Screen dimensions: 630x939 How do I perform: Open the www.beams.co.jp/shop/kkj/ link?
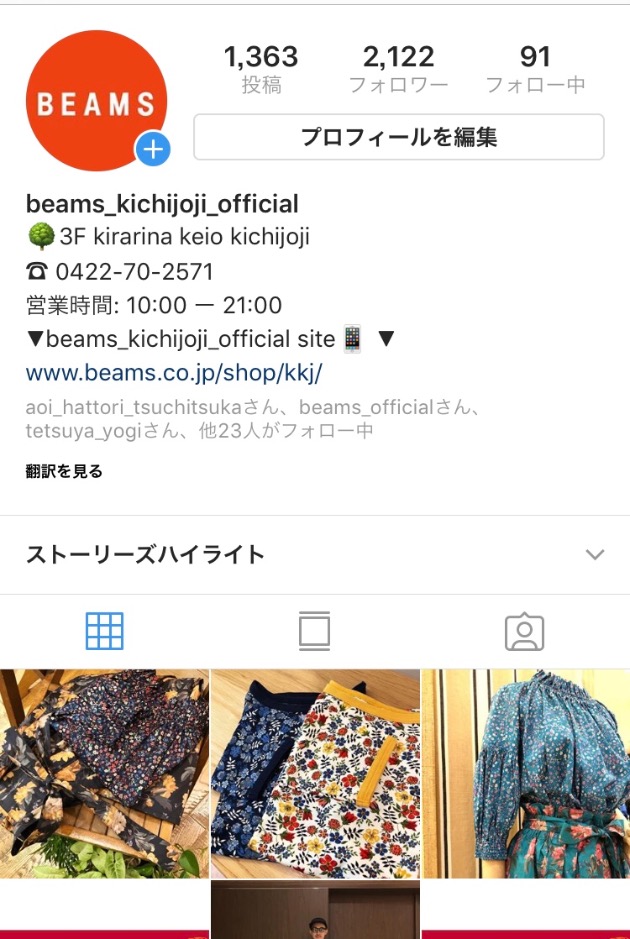[174, 373]
